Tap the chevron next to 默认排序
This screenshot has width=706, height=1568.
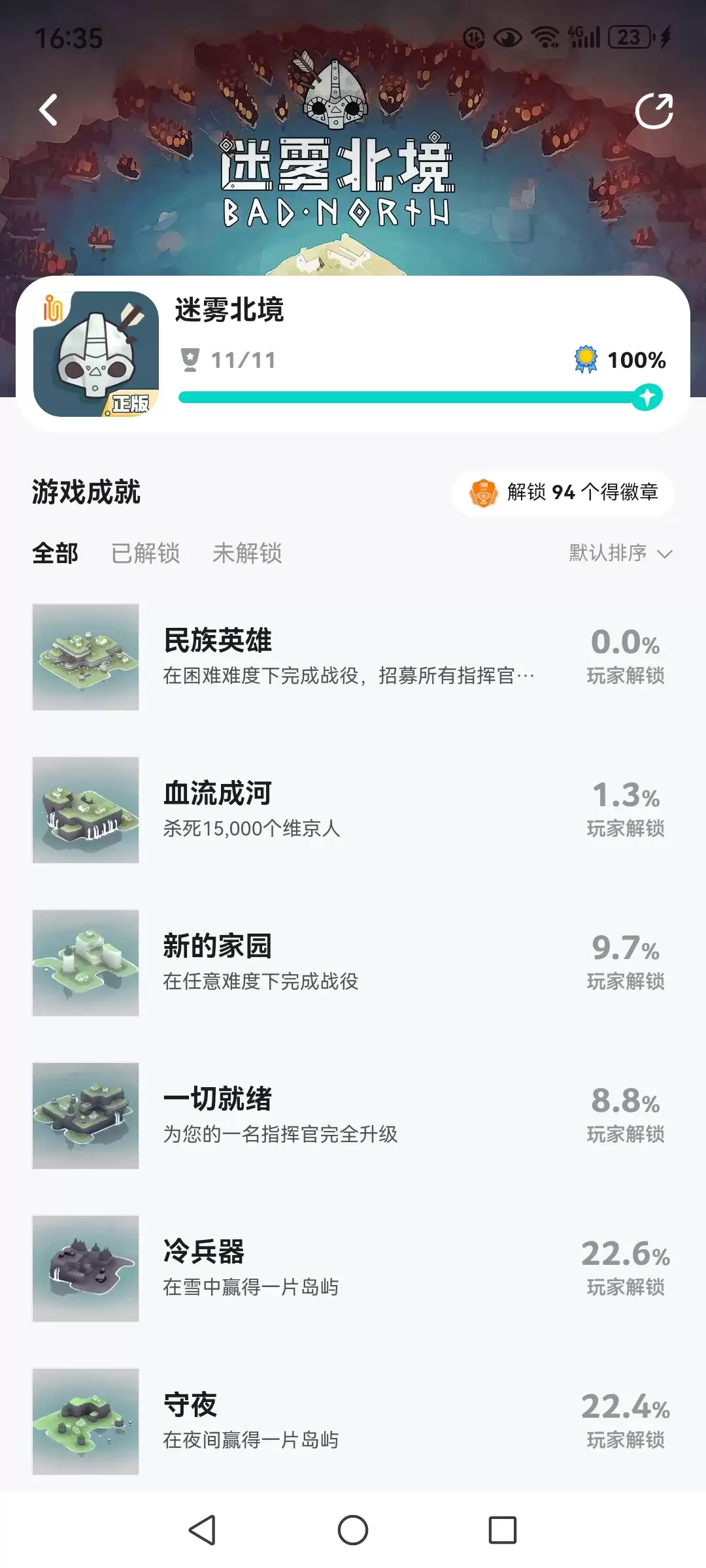(665, 553)
